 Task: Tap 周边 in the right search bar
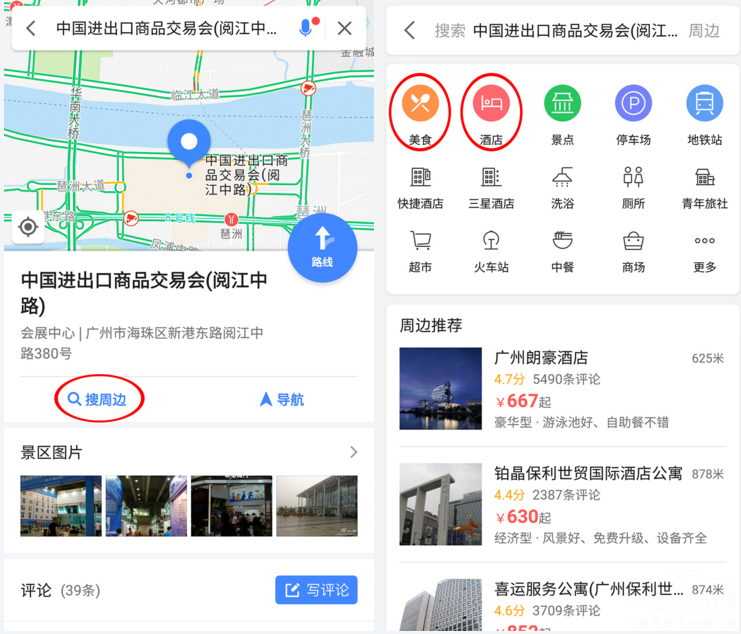(704, 31)
